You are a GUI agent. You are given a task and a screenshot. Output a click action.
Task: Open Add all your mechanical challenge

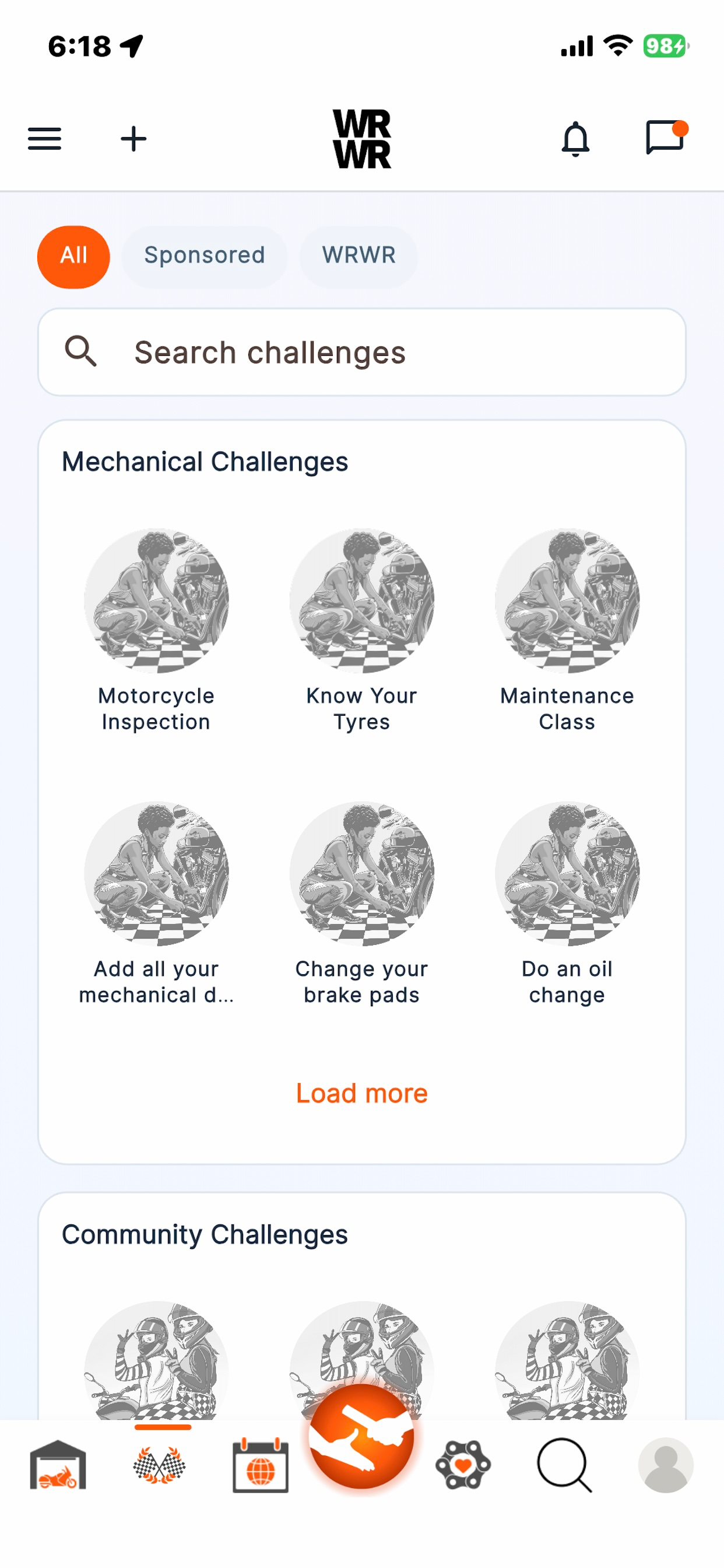click(x=156, y=904)
